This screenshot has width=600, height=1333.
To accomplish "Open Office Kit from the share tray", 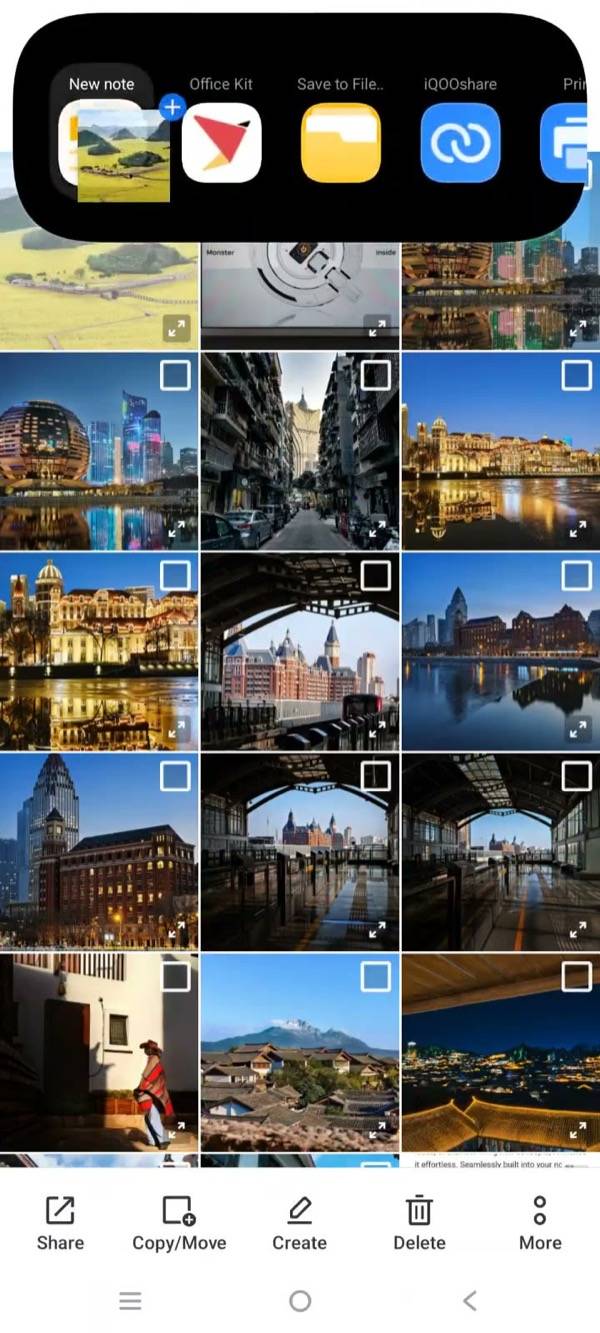I will click(x=221, y=143).
